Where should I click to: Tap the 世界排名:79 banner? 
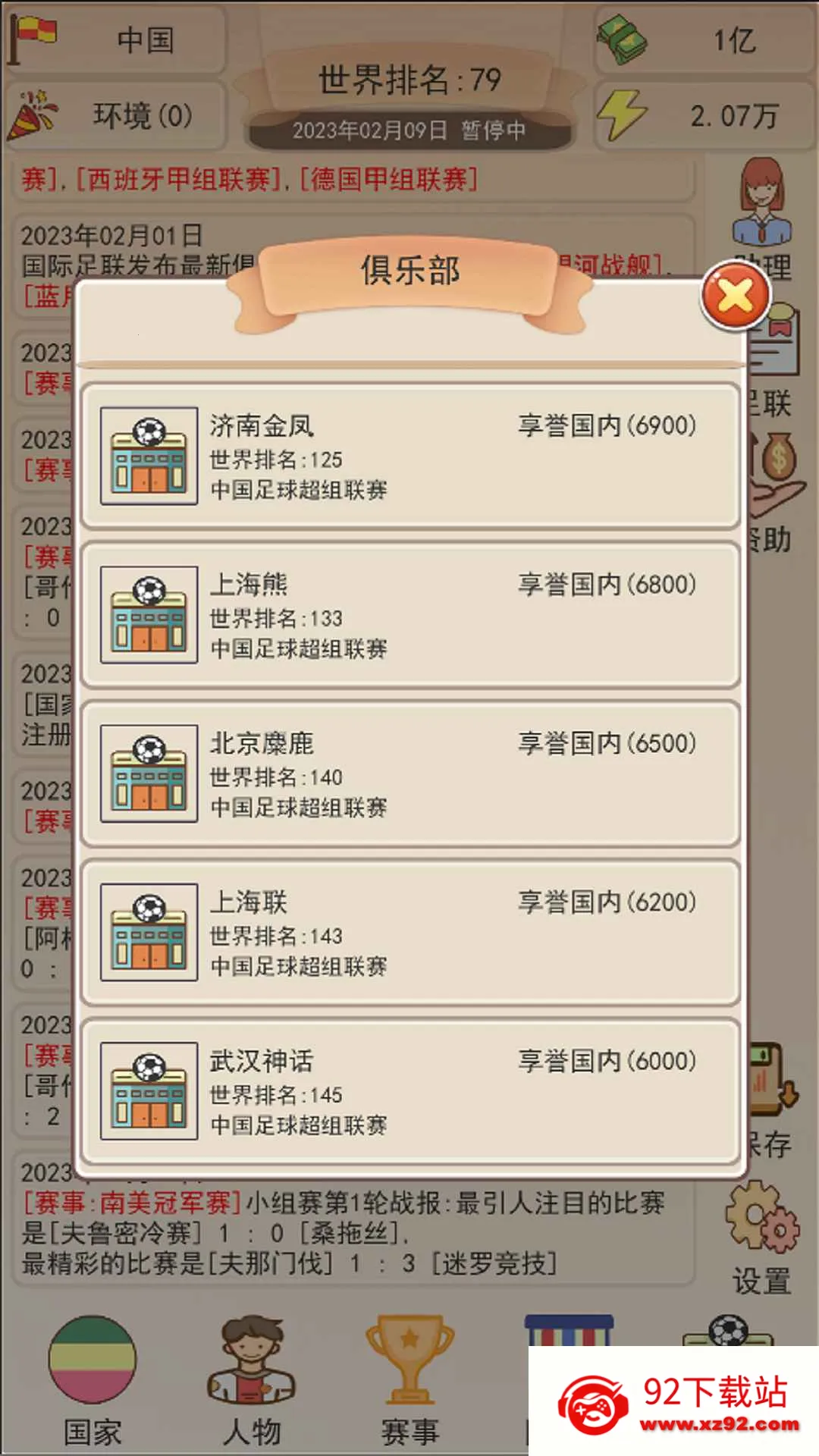pyautogui.click(x=409, y=76)
